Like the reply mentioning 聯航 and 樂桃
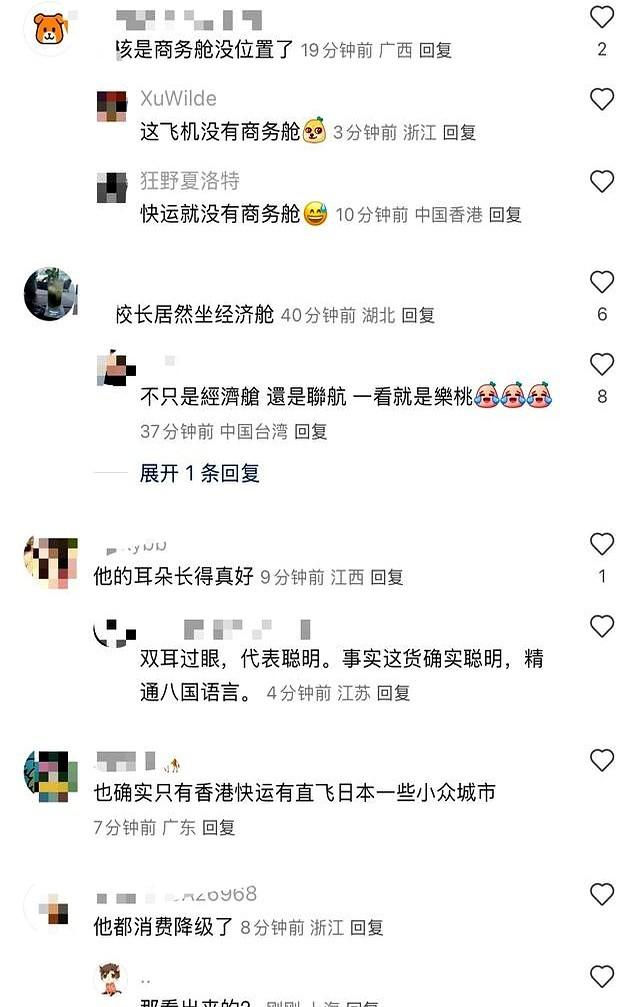640x1007 pixels. [601, 363]
